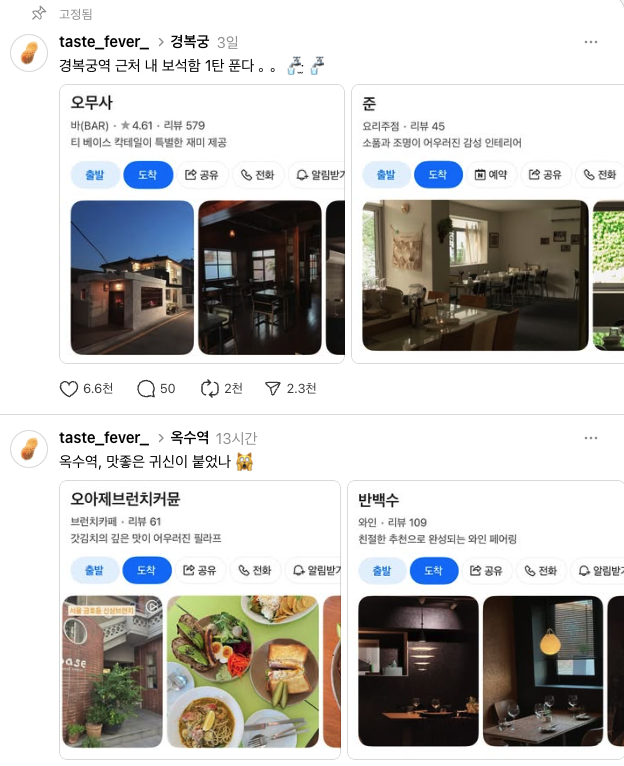Open the 옥수역 topic link
Image resolution: width=624 pixels, height=766 pixels.
[x=189, y=438]
